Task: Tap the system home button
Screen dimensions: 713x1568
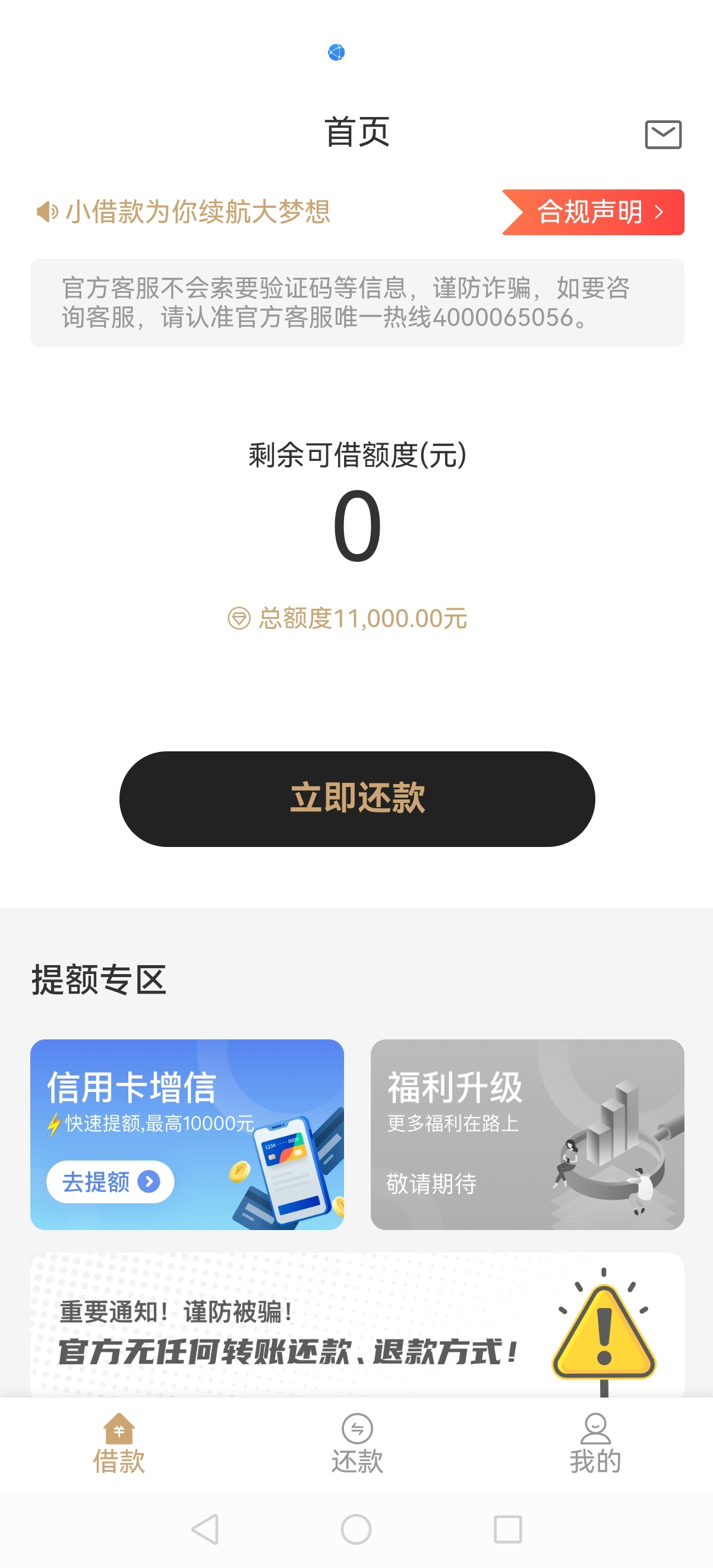Action: [356, 1528]
